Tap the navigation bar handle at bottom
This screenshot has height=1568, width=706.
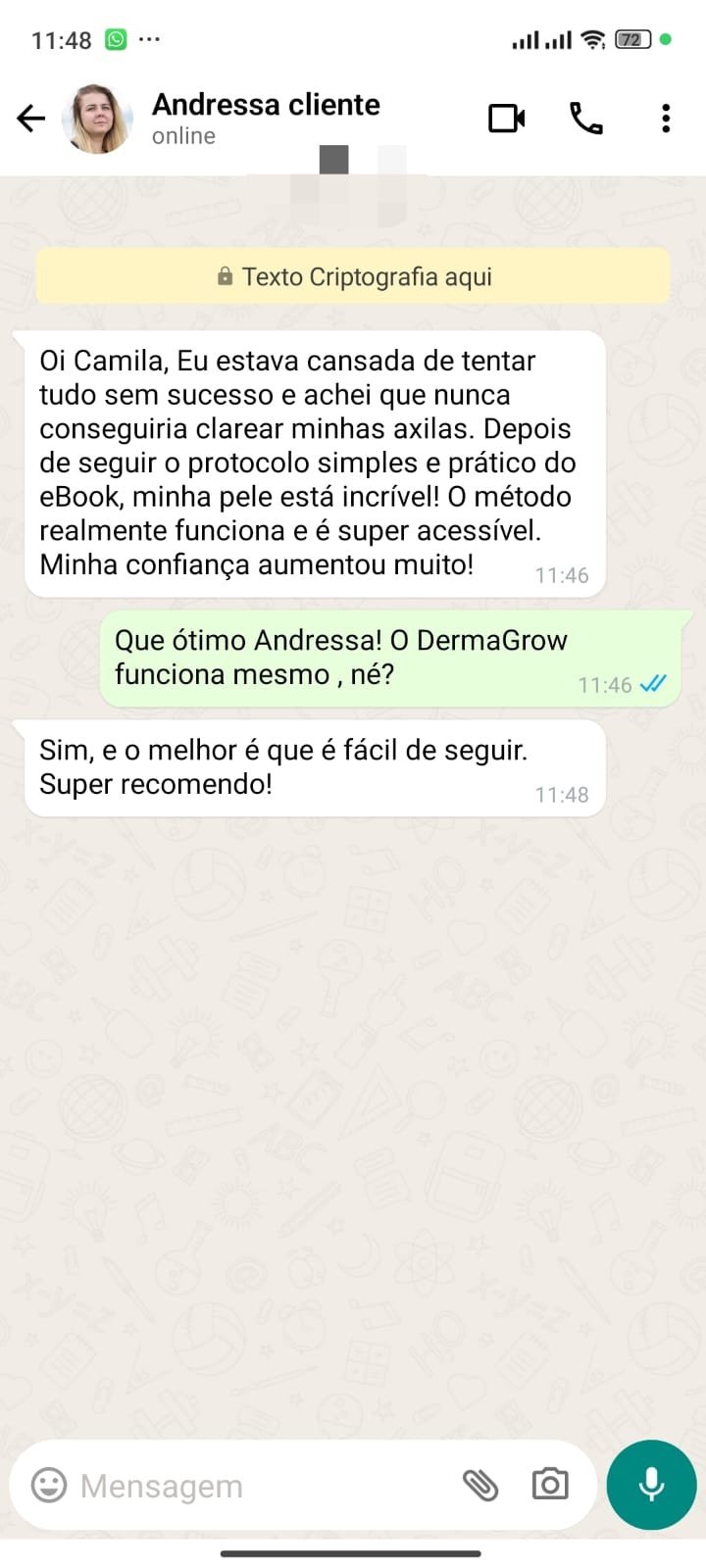(x=353, y=1553)
